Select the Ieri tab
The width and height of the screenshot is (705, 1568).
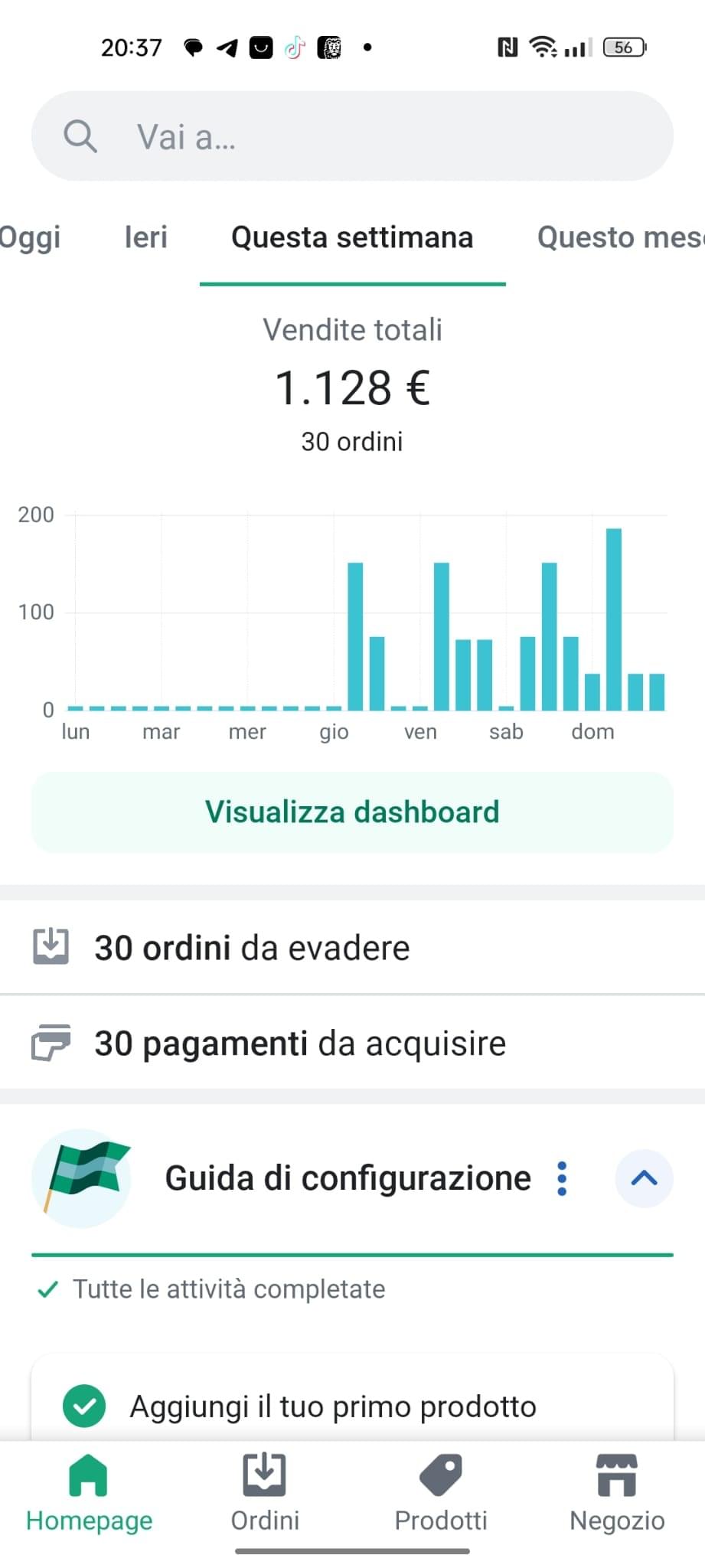point(146,237)
